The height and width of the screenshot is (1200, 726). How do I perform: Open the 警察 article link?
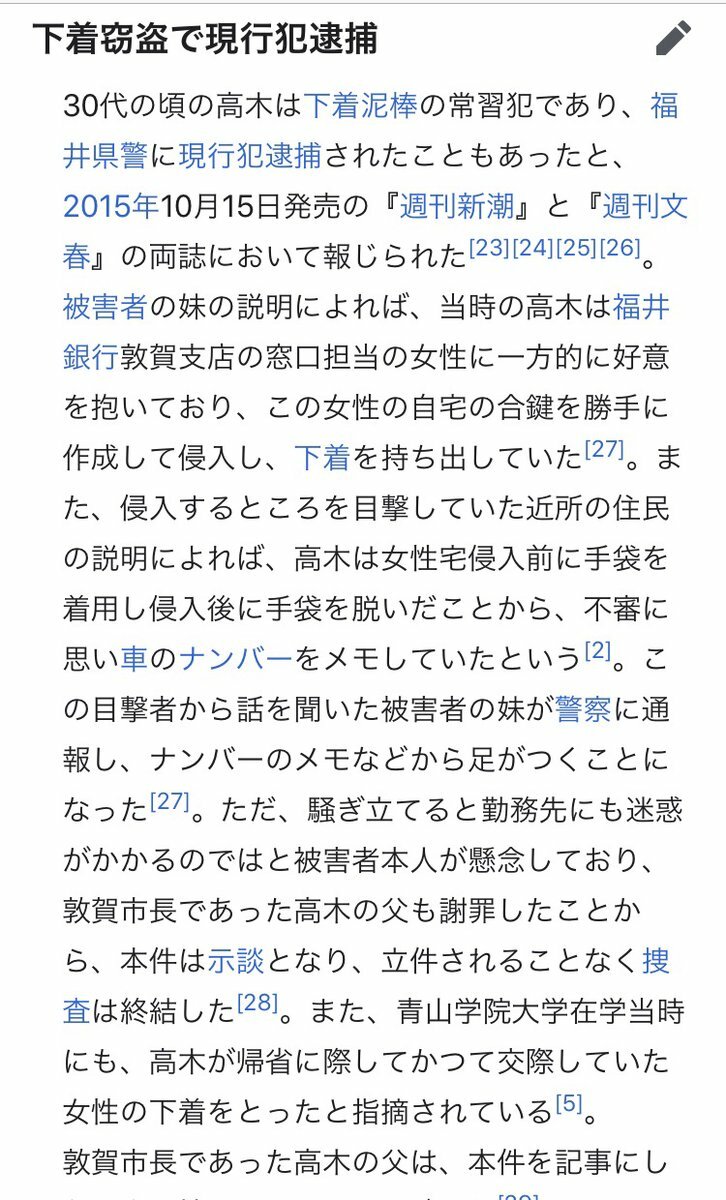coord(583,709)
